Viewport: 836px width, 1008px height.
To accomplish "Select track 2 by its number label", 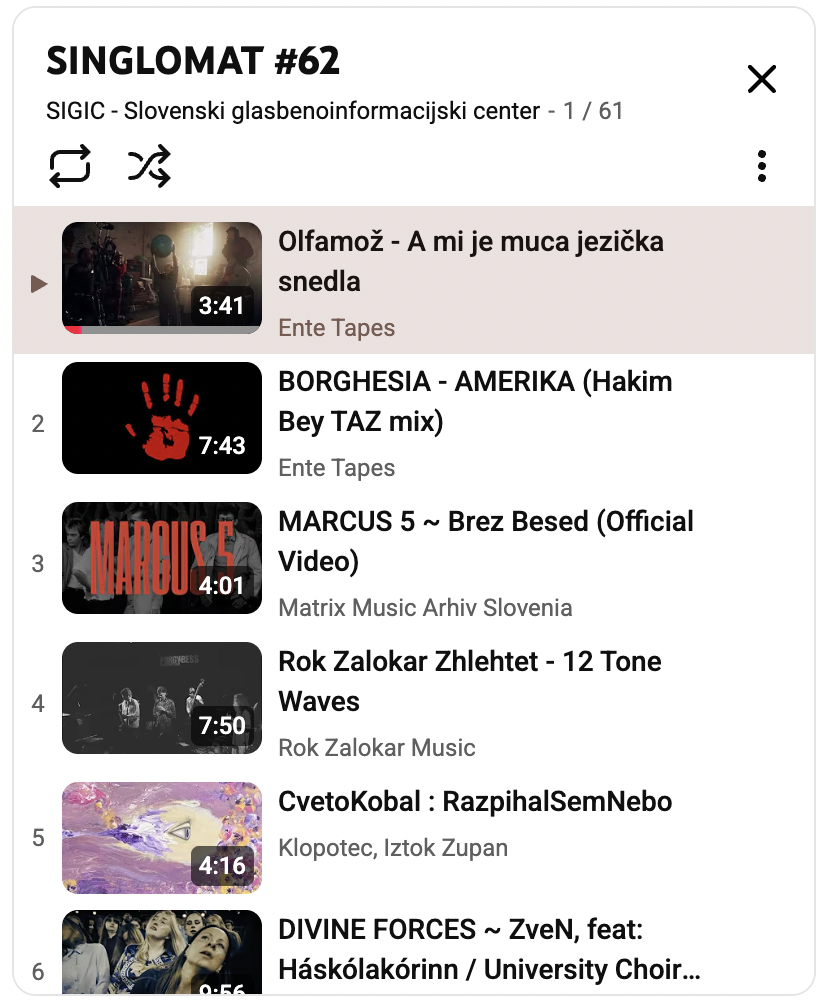I will (x=38, y=424).
